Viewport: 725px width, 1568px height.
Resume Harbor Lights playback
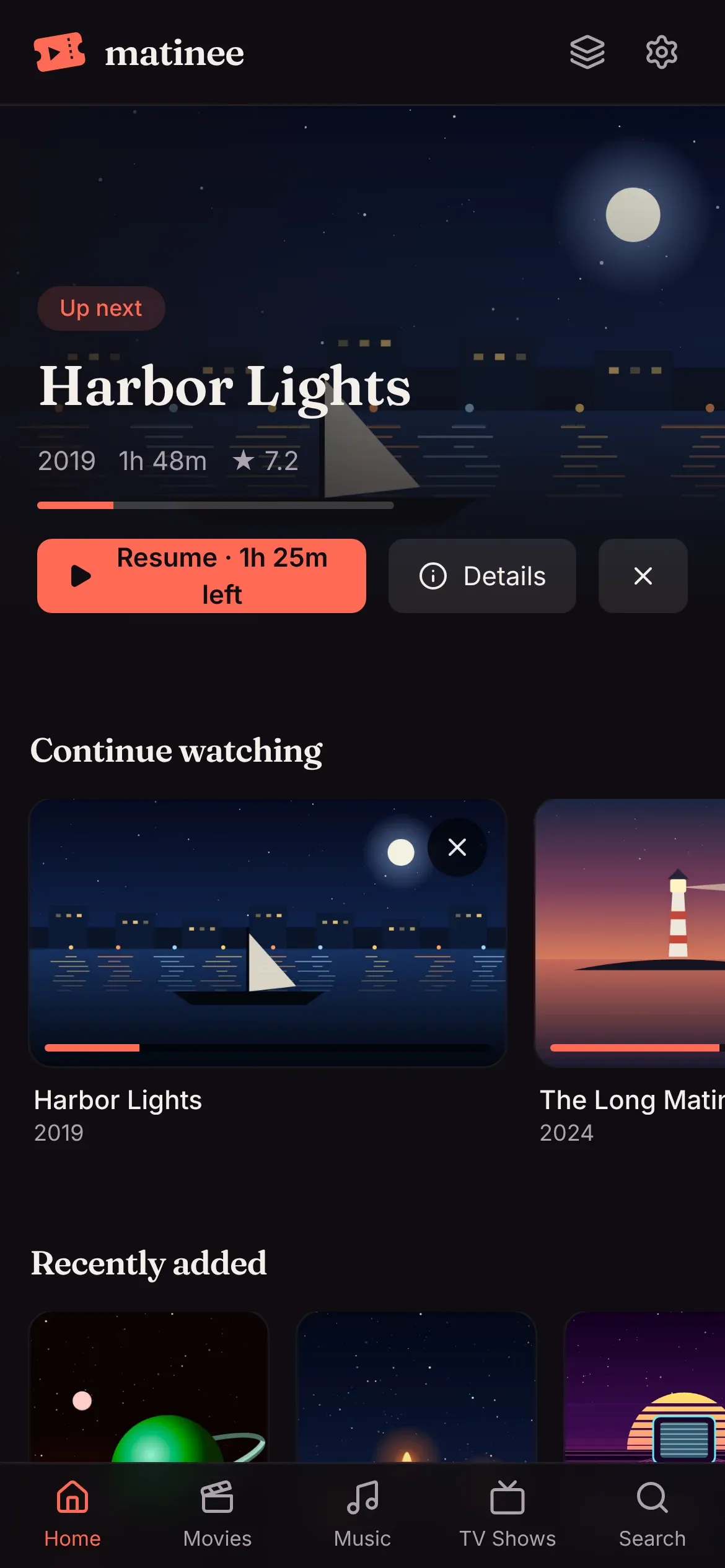click(x=201, y=576)
